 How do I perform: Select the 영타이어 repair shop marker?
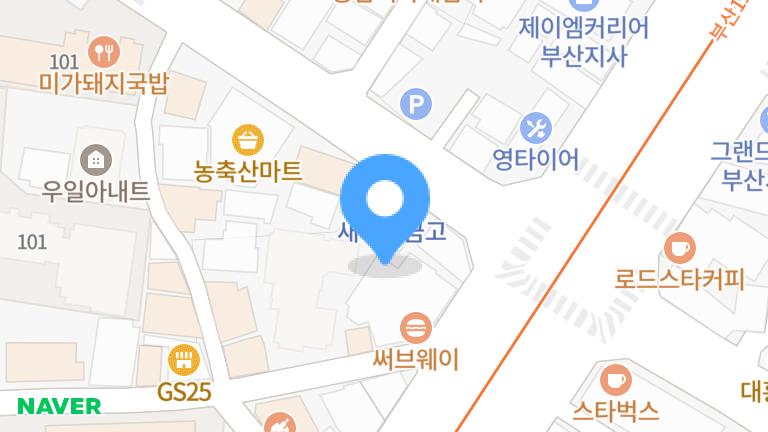536,127
